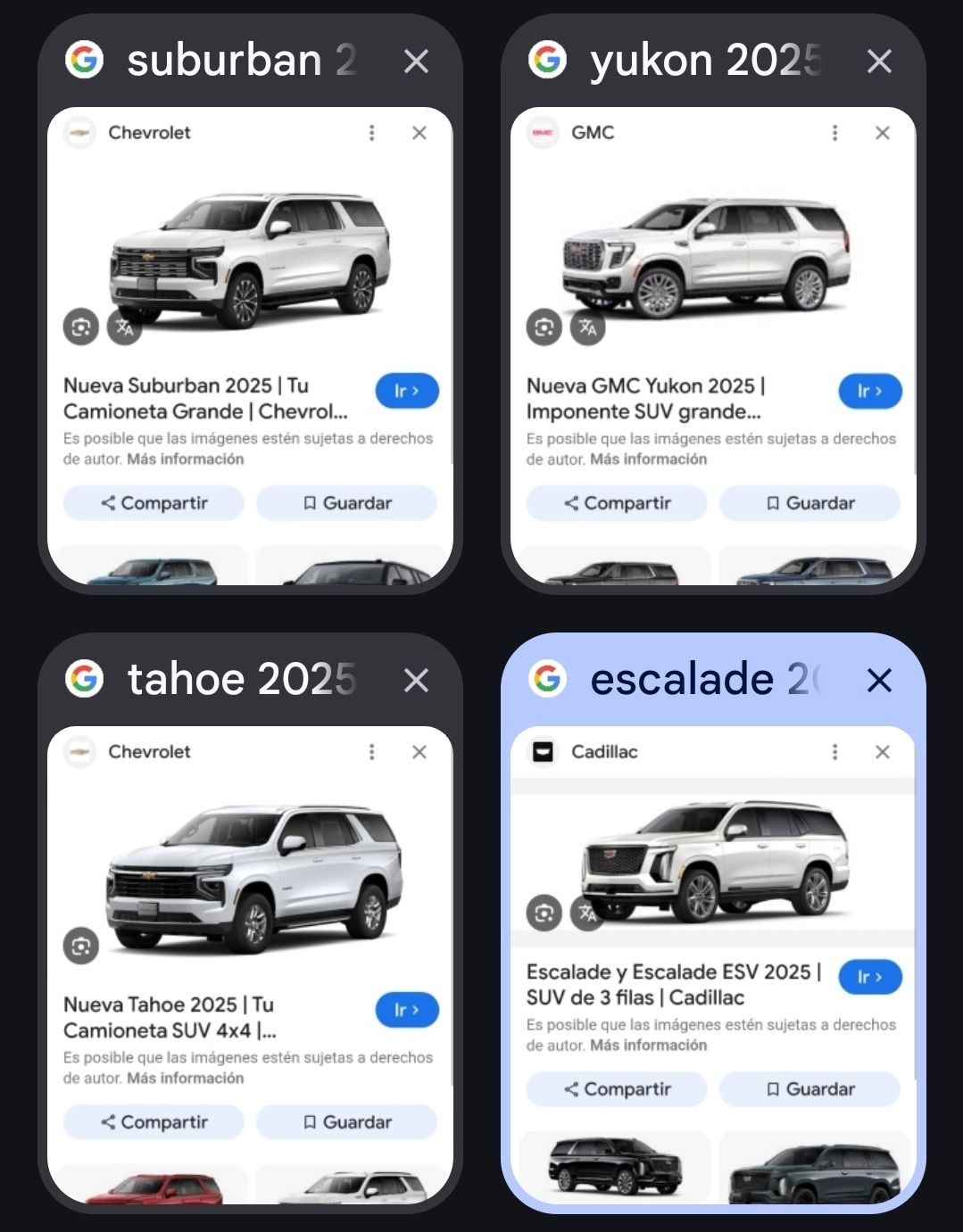The width and height of the screenshot is (963, 1232).
Task: Close the yukon 2025 tab
Action: click(x=879, y=62)
